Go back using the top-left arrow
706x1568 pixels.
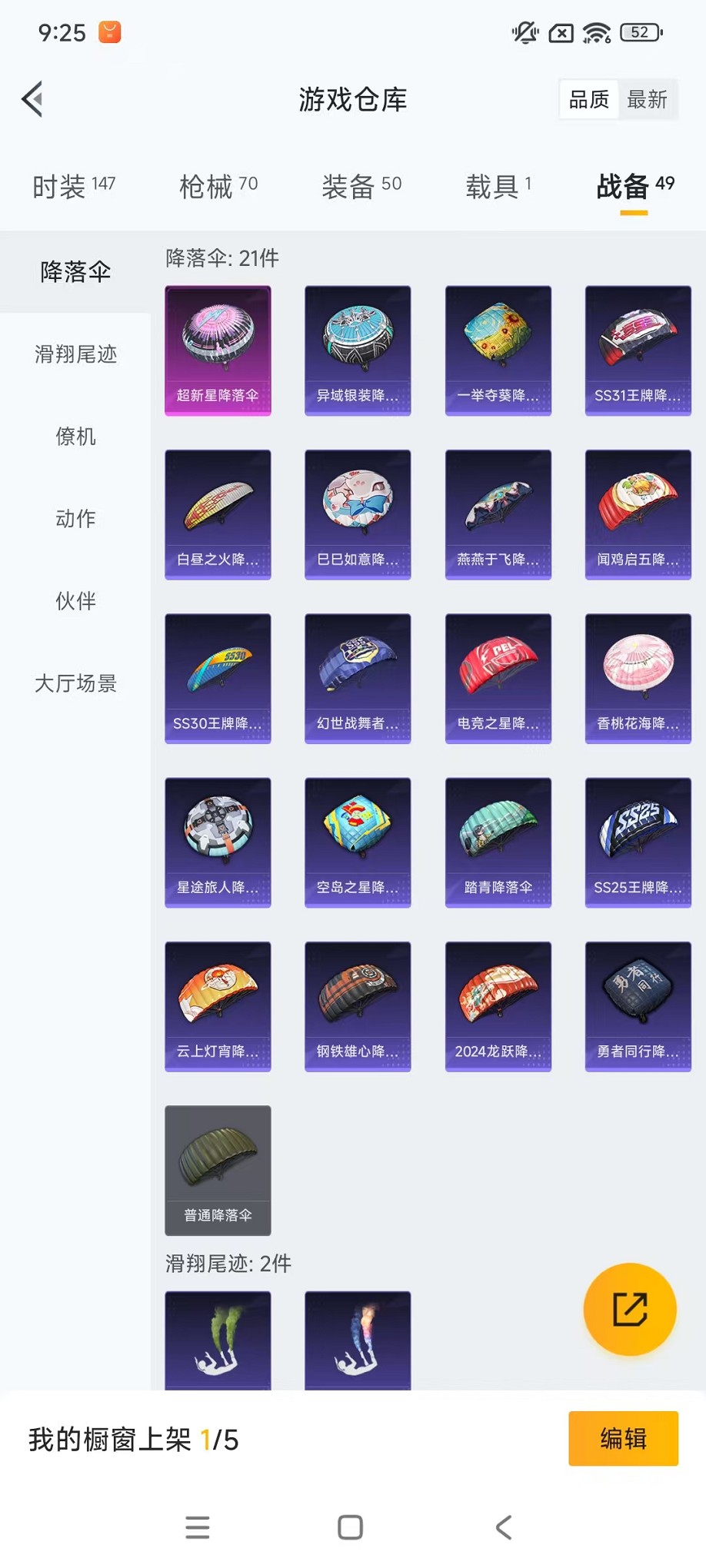32,99
